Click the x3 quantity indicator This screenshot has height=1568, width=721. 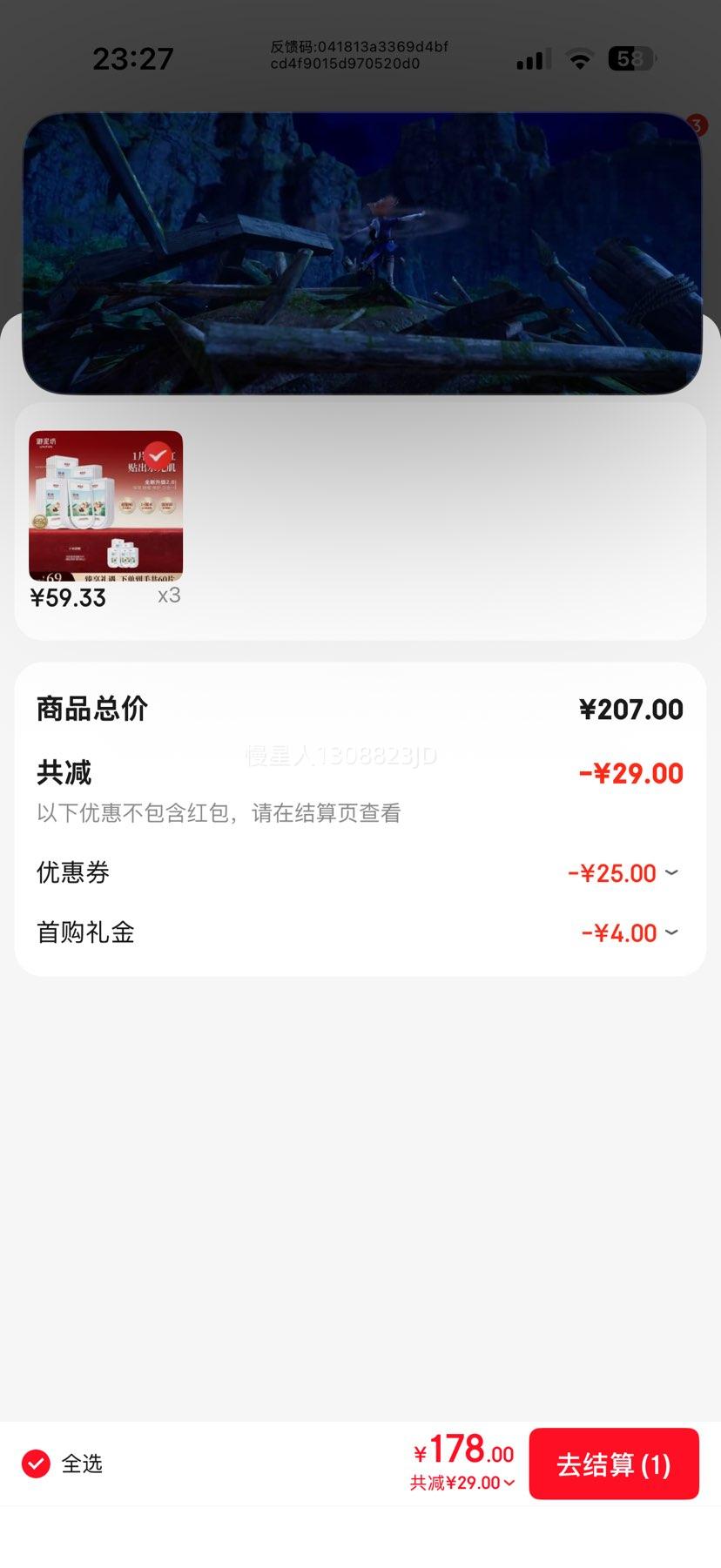pos(168,595)
